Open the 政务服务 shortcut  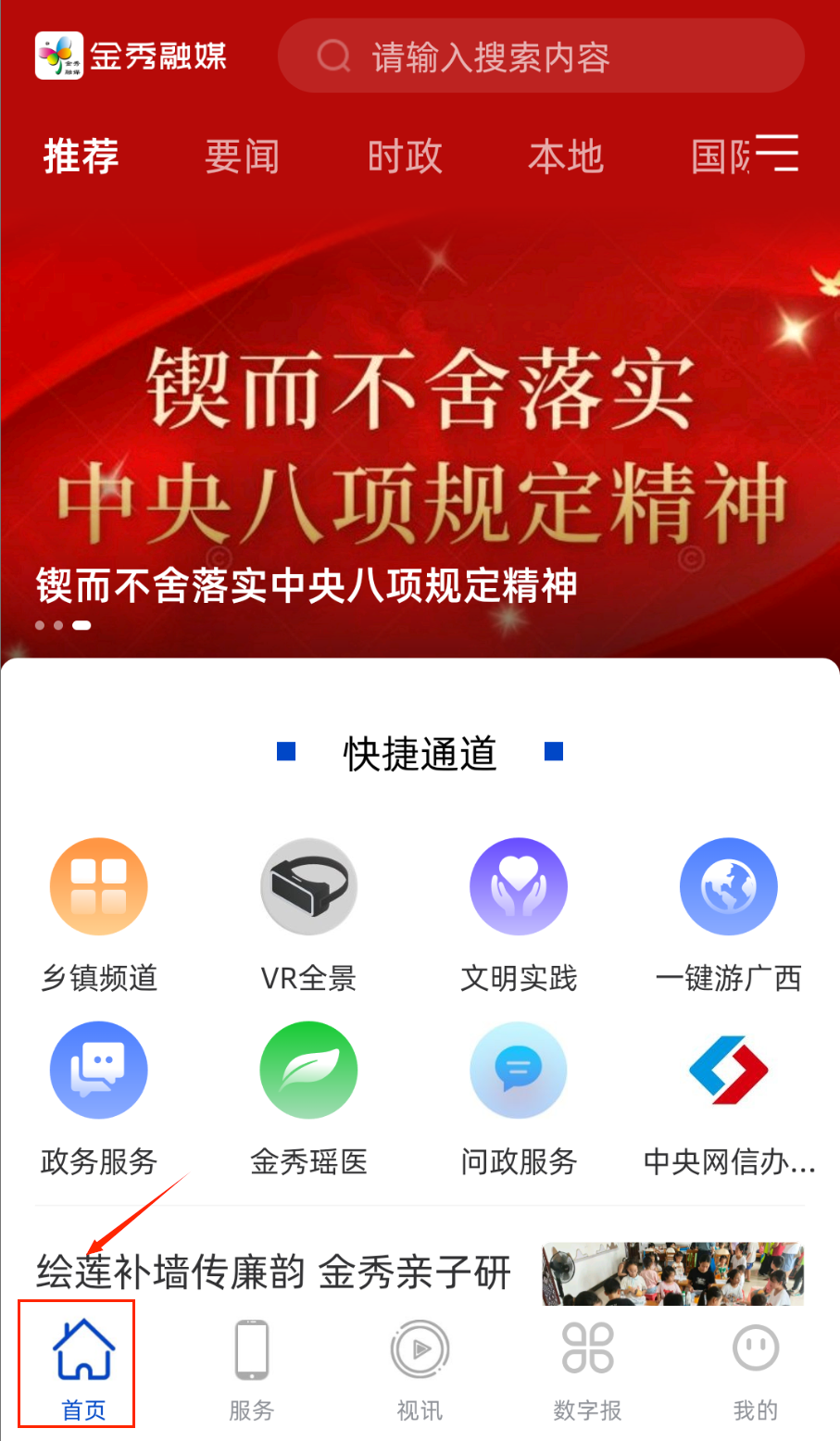[x=99, y=1097]
